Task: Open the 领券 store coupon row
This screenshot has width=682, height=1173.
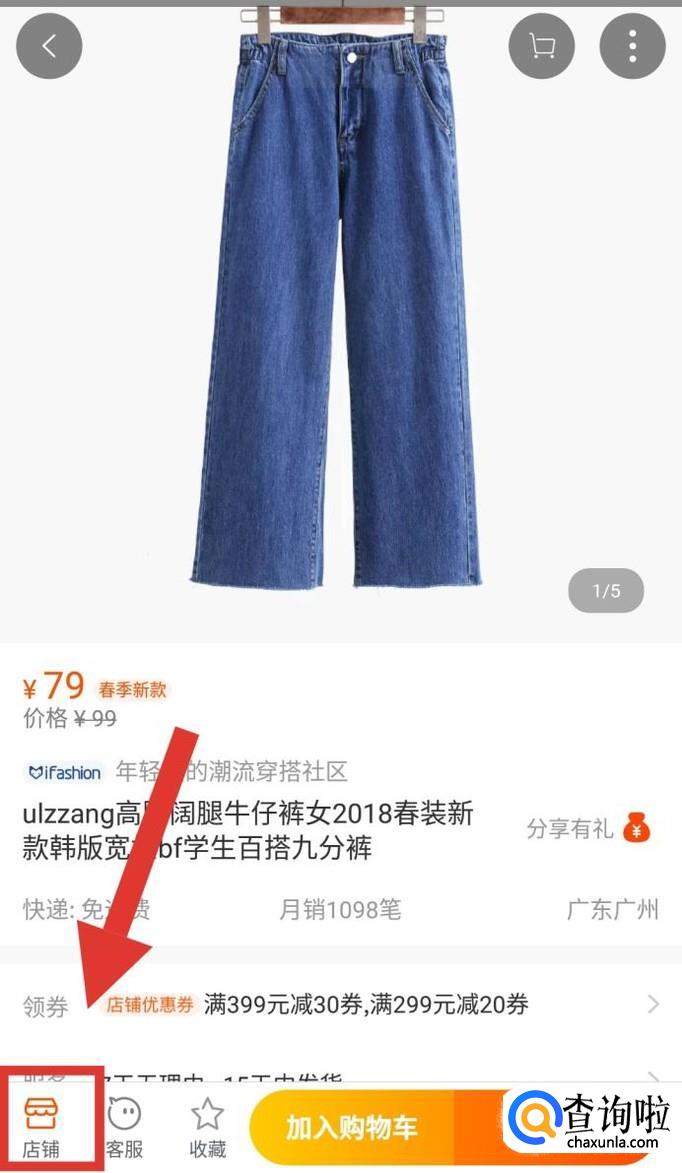Action: point(340,1004)
